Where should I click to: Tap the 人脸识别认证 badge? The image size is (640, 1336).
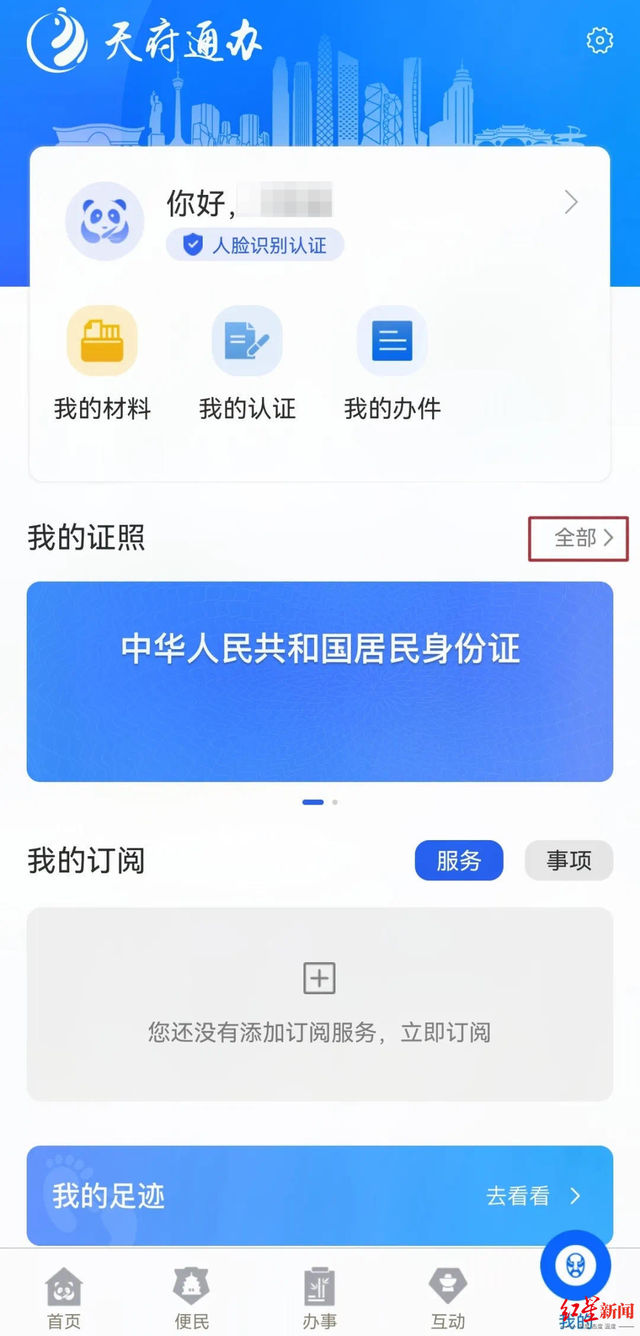click(255, 245)
